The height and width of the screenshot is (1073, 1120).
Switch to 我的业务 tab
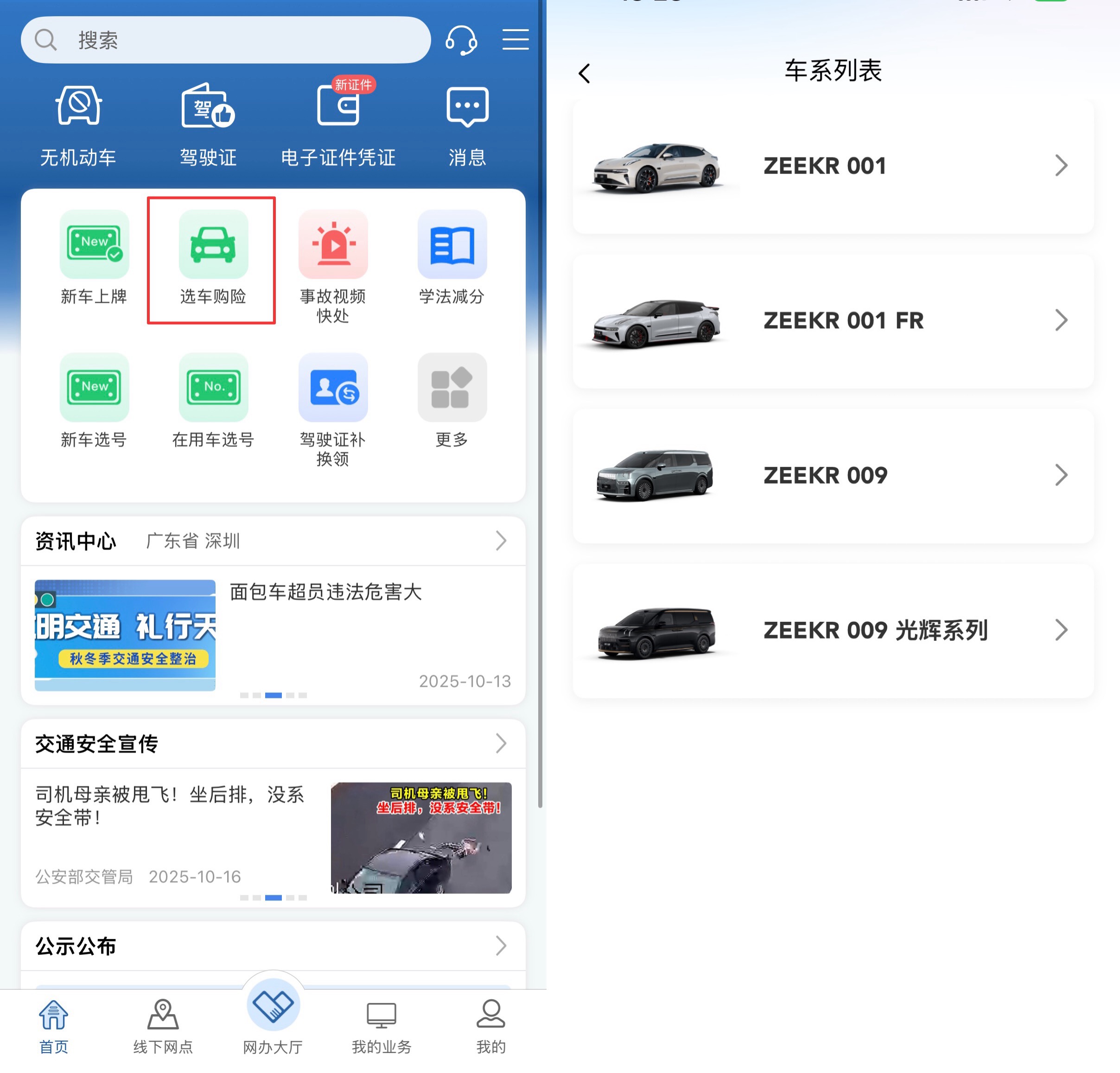click(x=382, y=1027)
